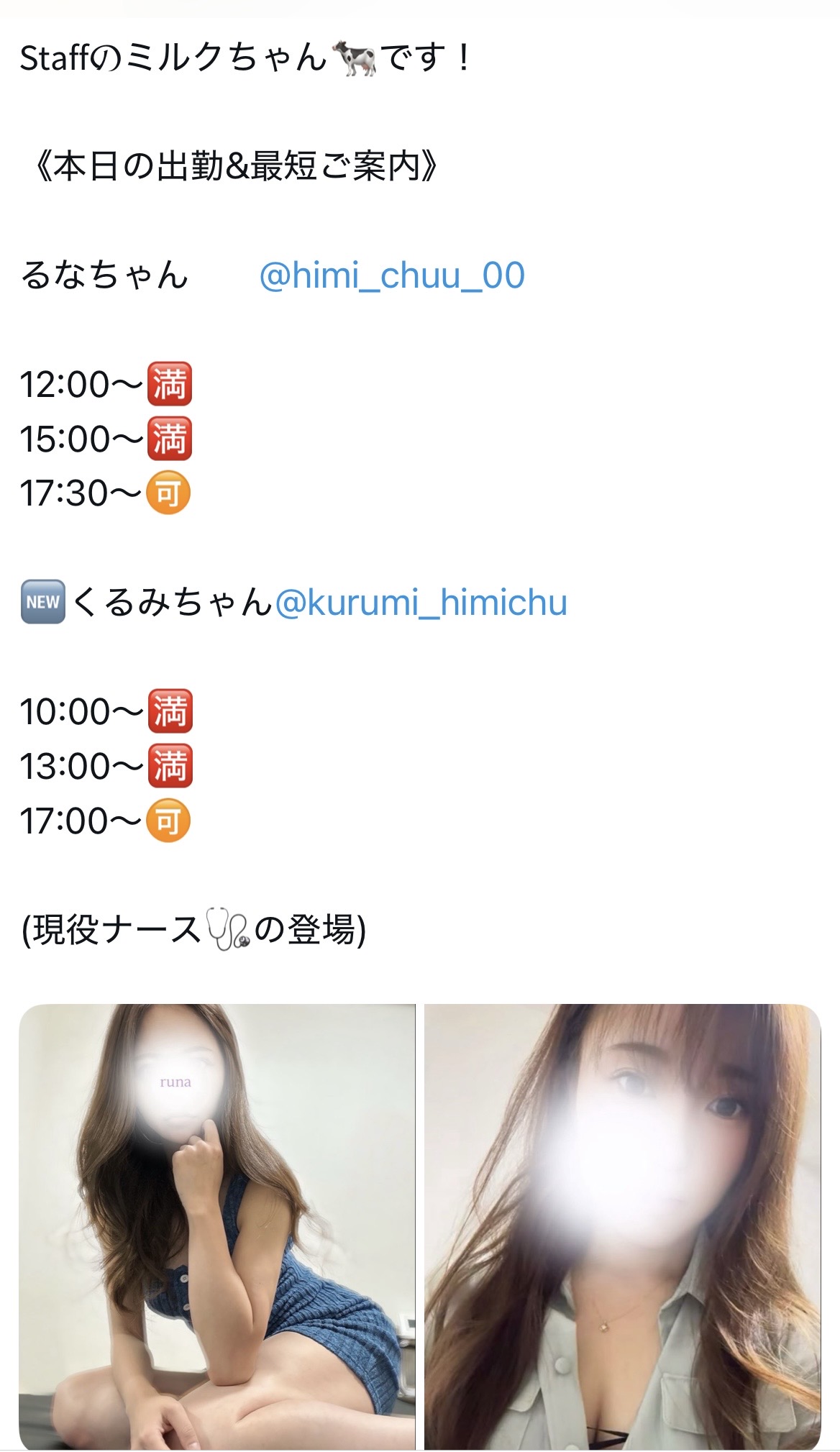
Task: View the left photo labeled runa
Action: [x=216, y=1225]
